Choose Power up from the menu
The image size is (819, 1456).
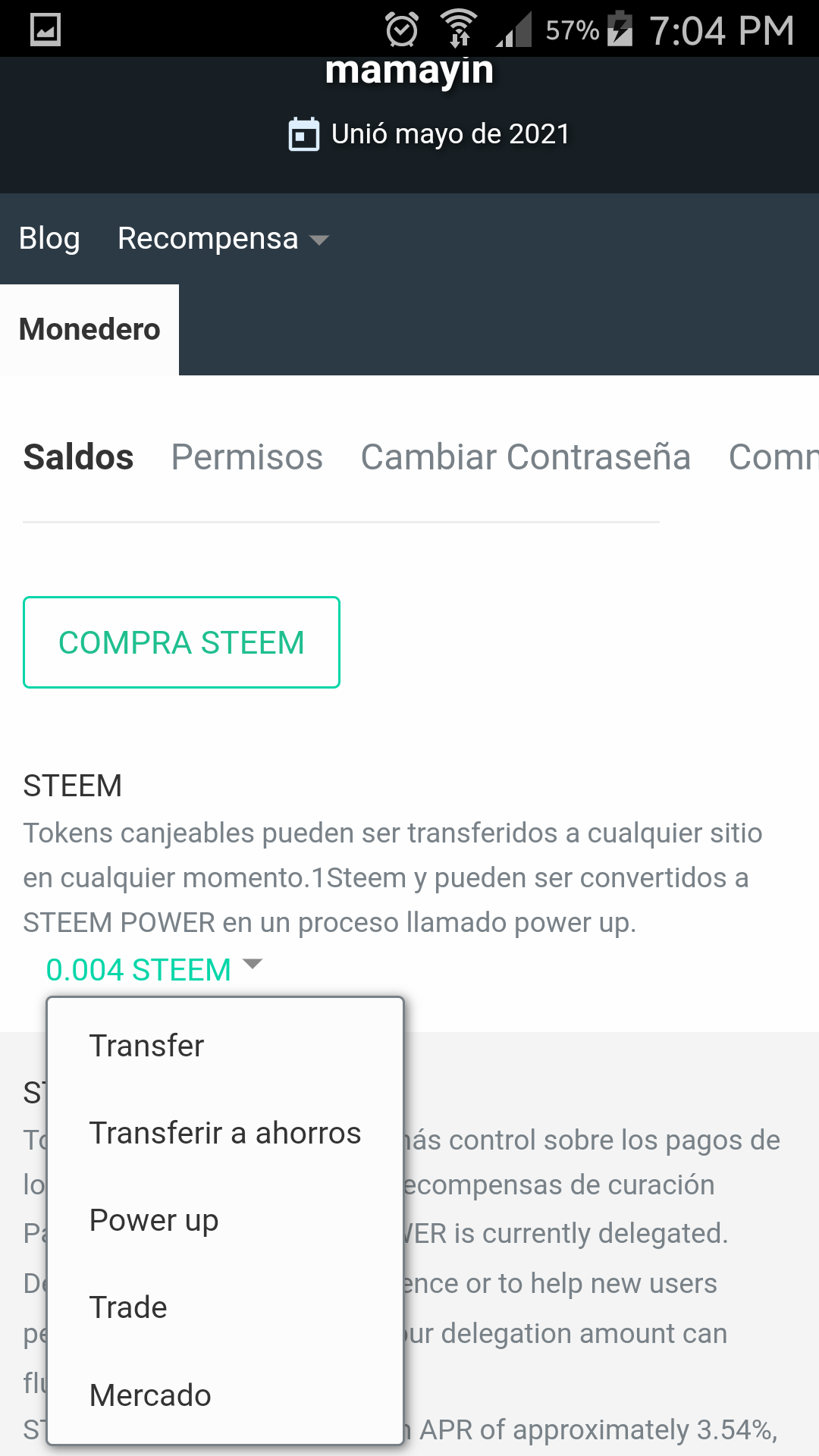pos(154,1220)
